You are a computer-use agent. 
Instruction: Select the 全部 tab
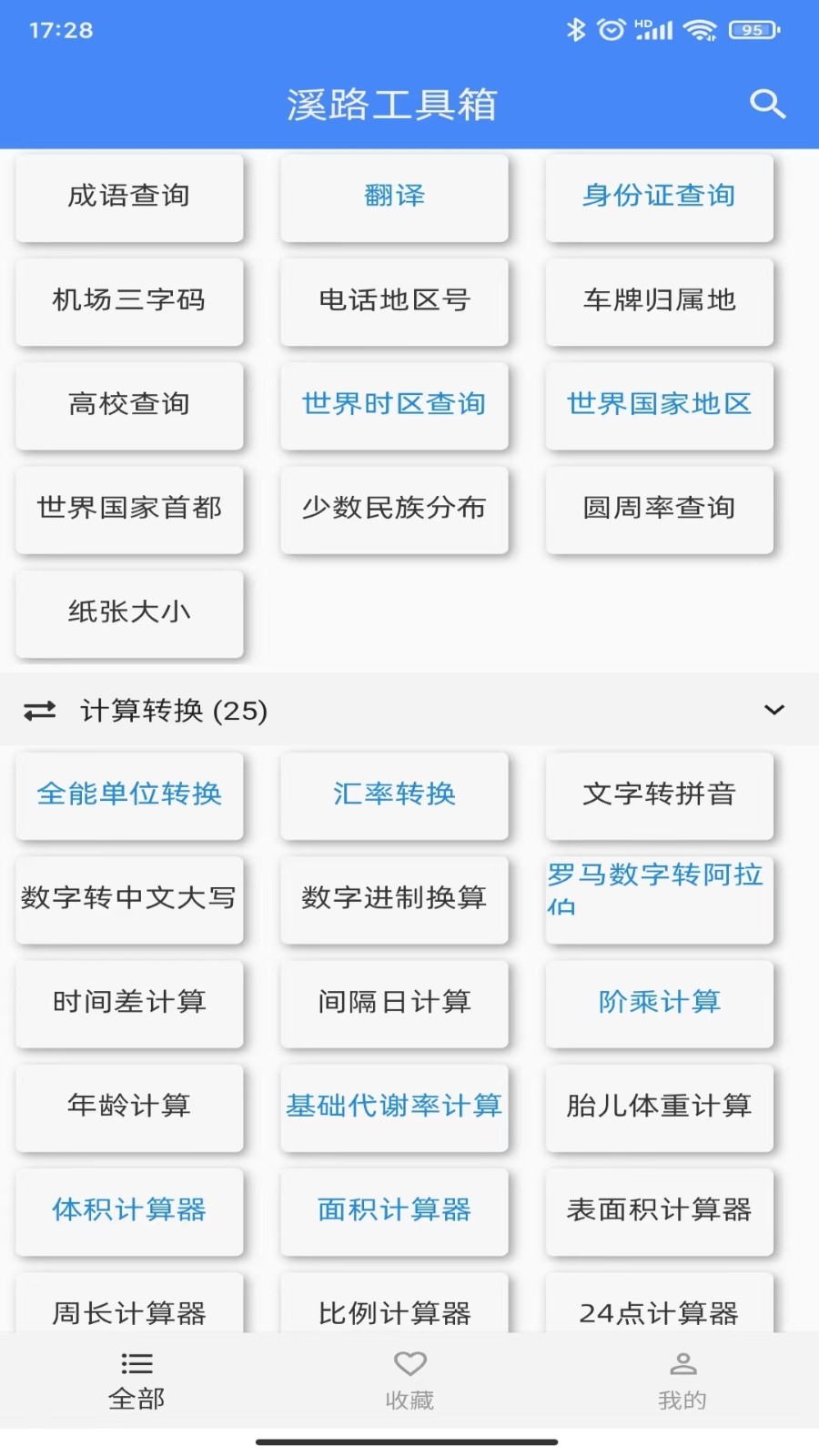(136, 1380)
